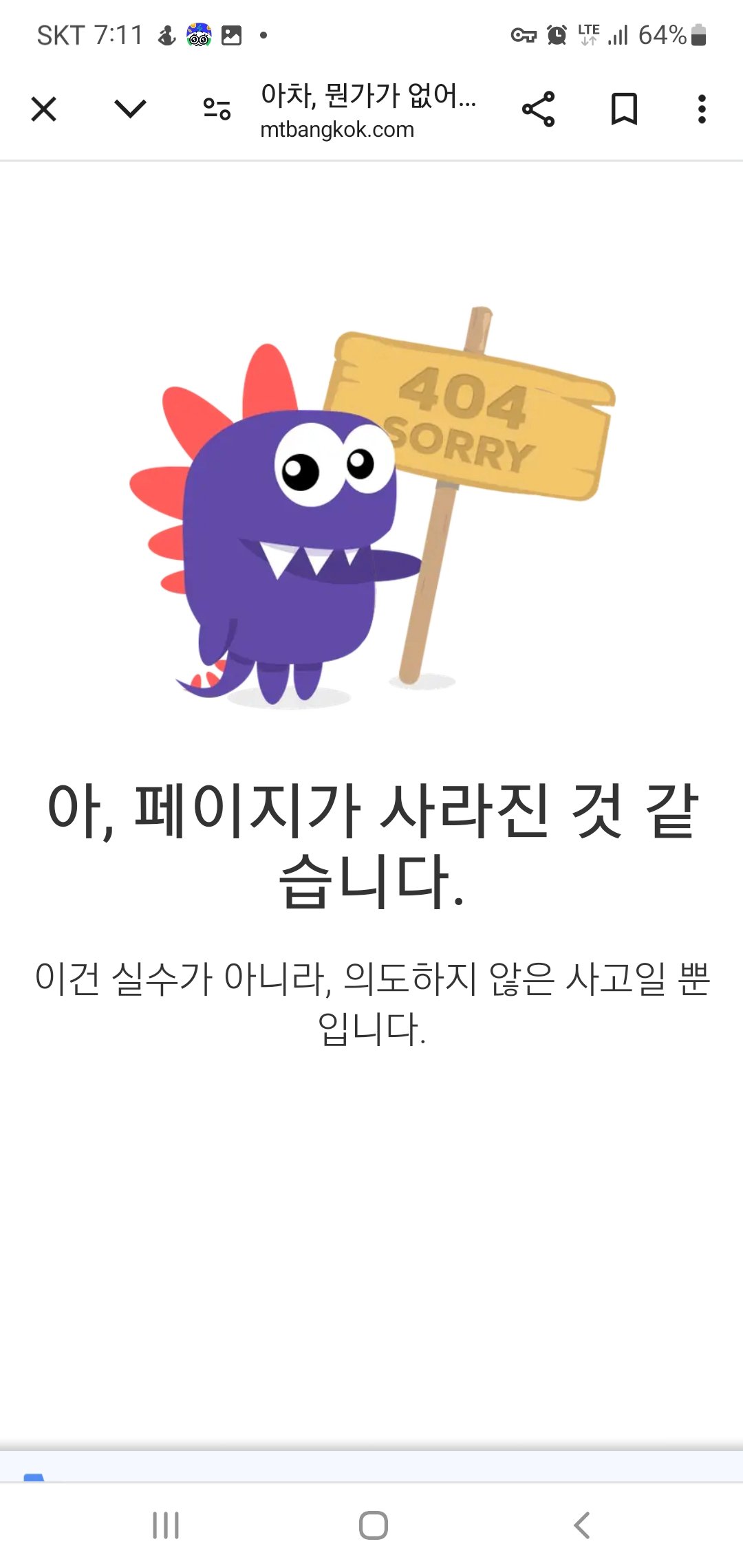Open site settings icon beside mtbangkok.com
Image resolution: width=743 pixels, height=1568 pixels.
point(217,109)
